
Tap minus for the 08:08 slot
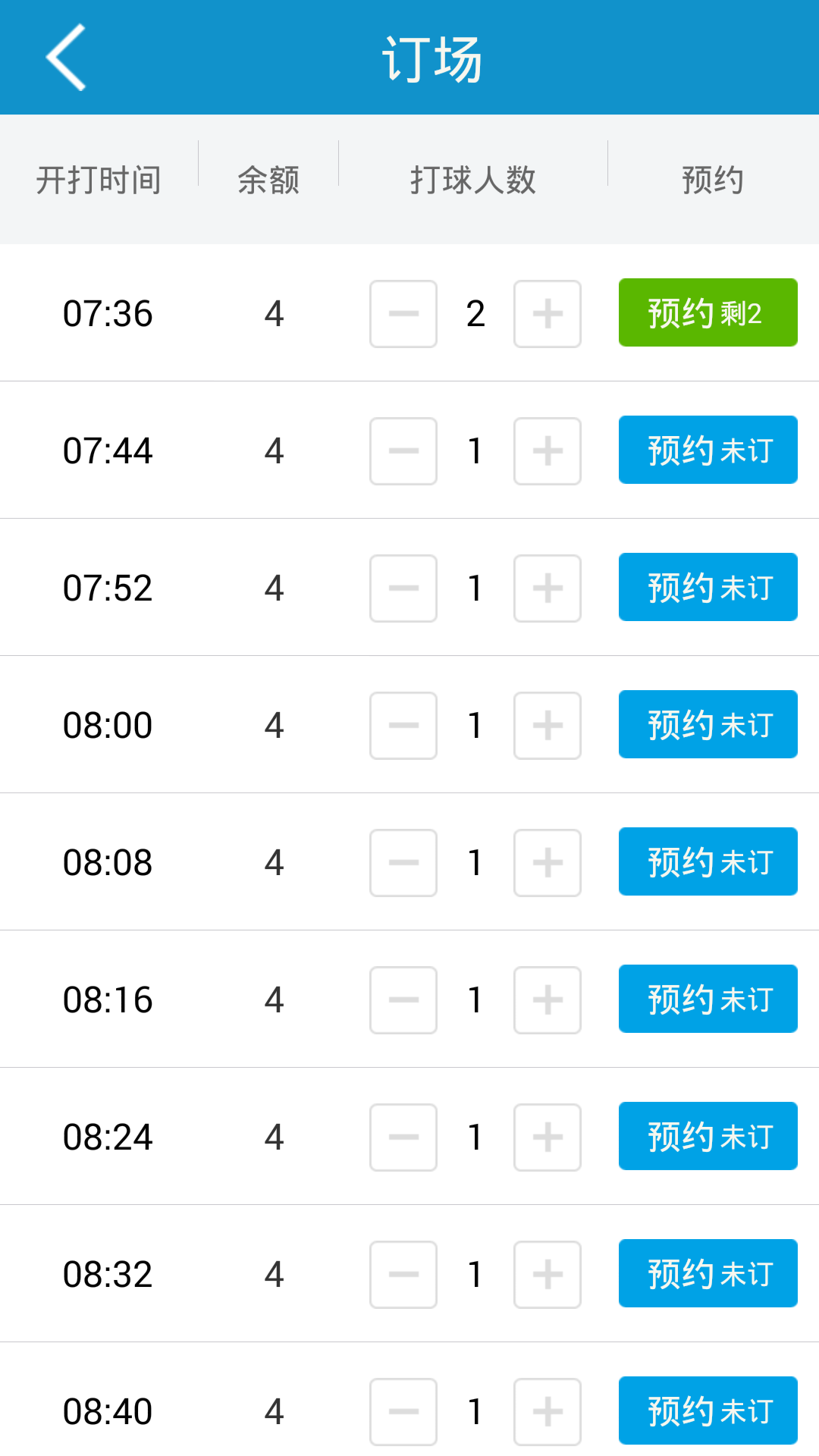click(x=403, y=863)
